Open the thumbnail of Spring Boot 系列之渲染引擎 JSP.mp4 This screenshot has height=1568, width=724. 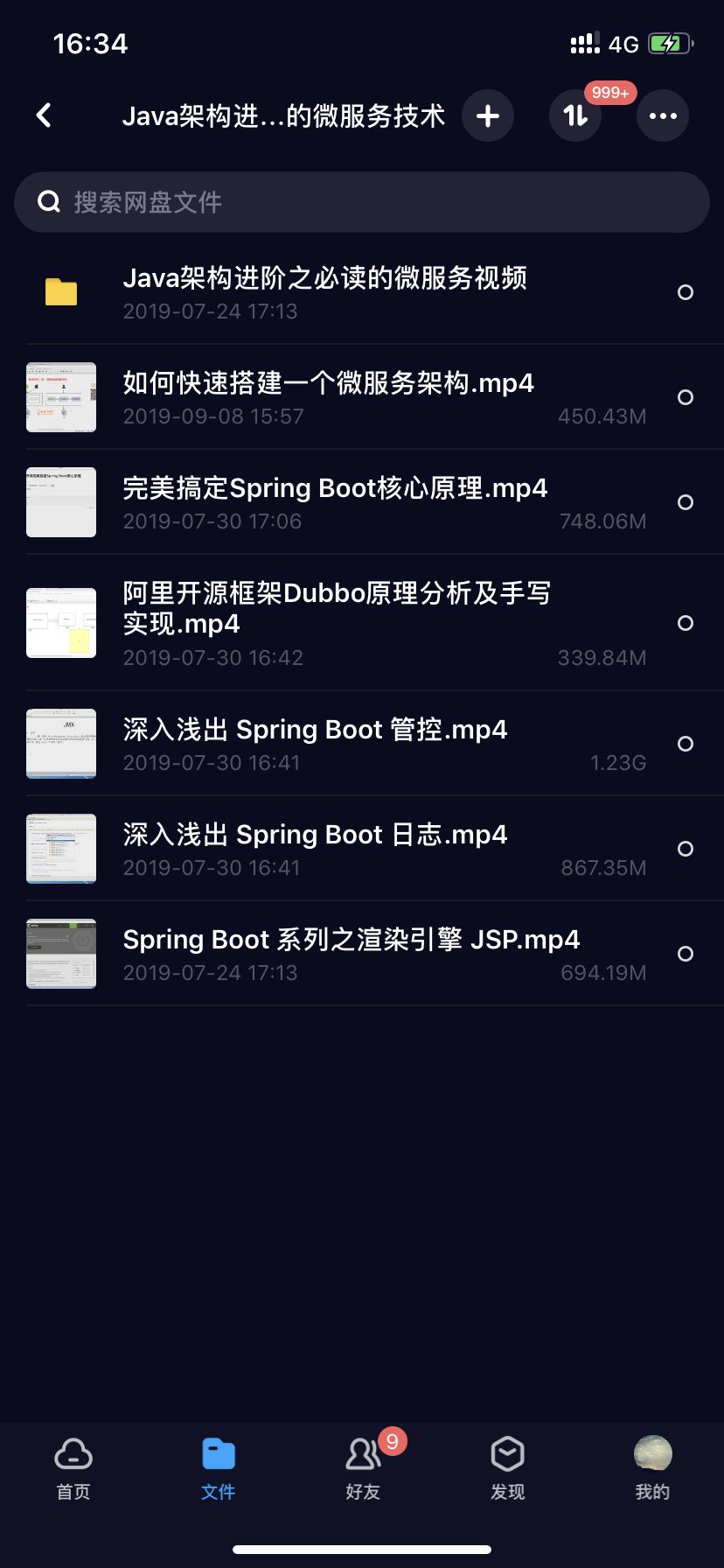pos(61,953)
